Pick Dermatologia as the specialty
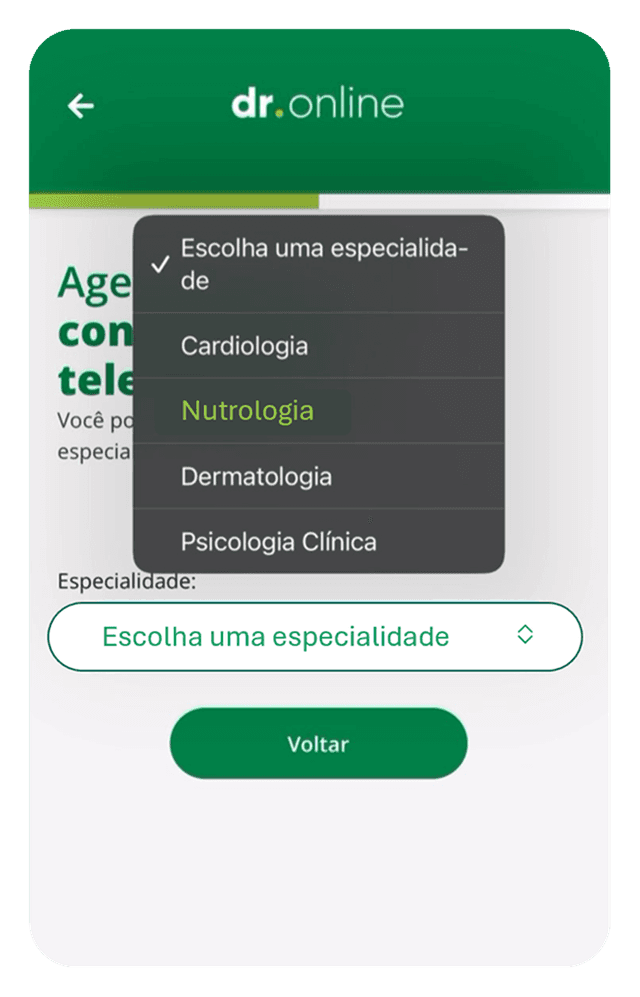Screen dimensions: 640x997 pos(318,476)
